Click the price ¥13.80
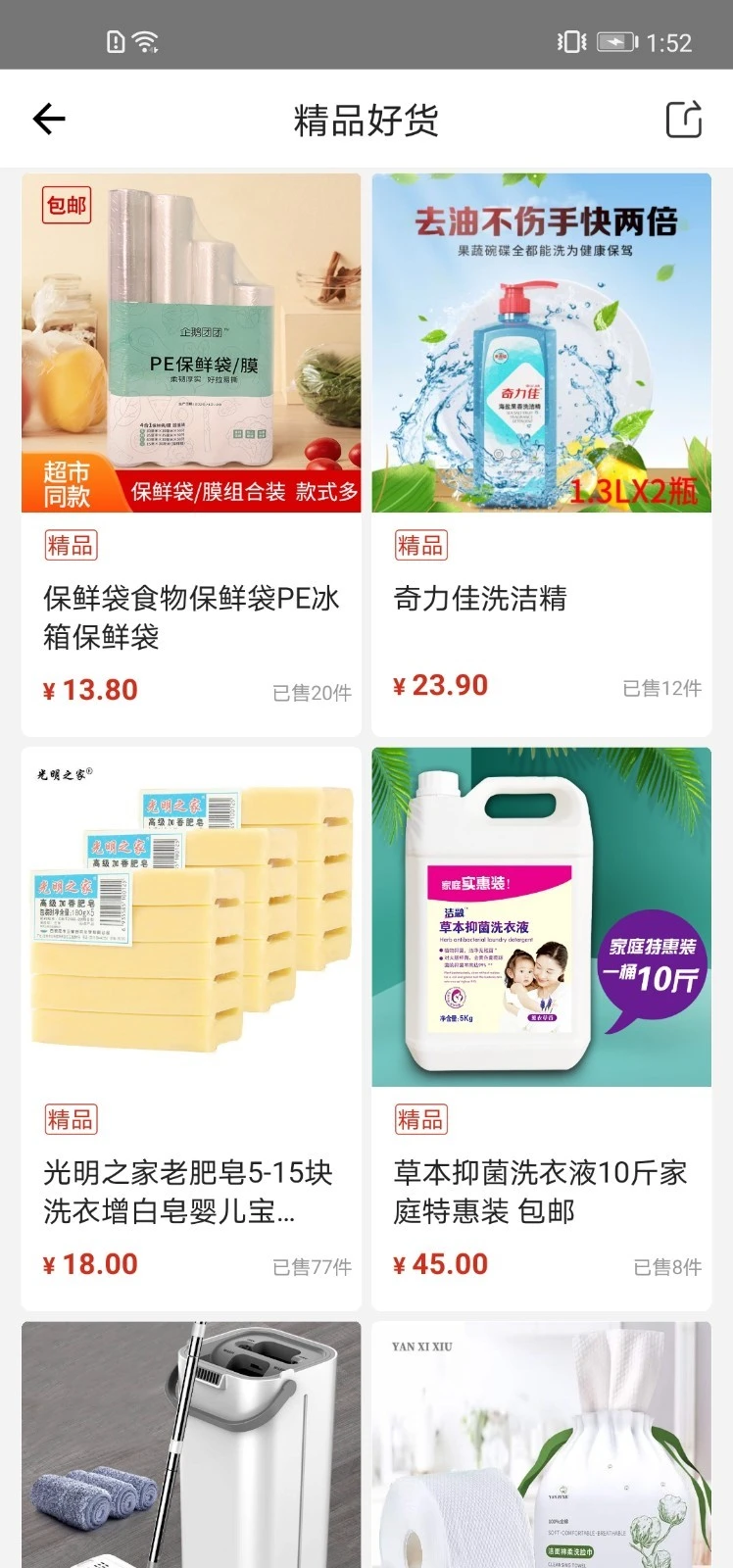Screen dimensions: 733x1568 pyautogui.click(x=89, y=689)
